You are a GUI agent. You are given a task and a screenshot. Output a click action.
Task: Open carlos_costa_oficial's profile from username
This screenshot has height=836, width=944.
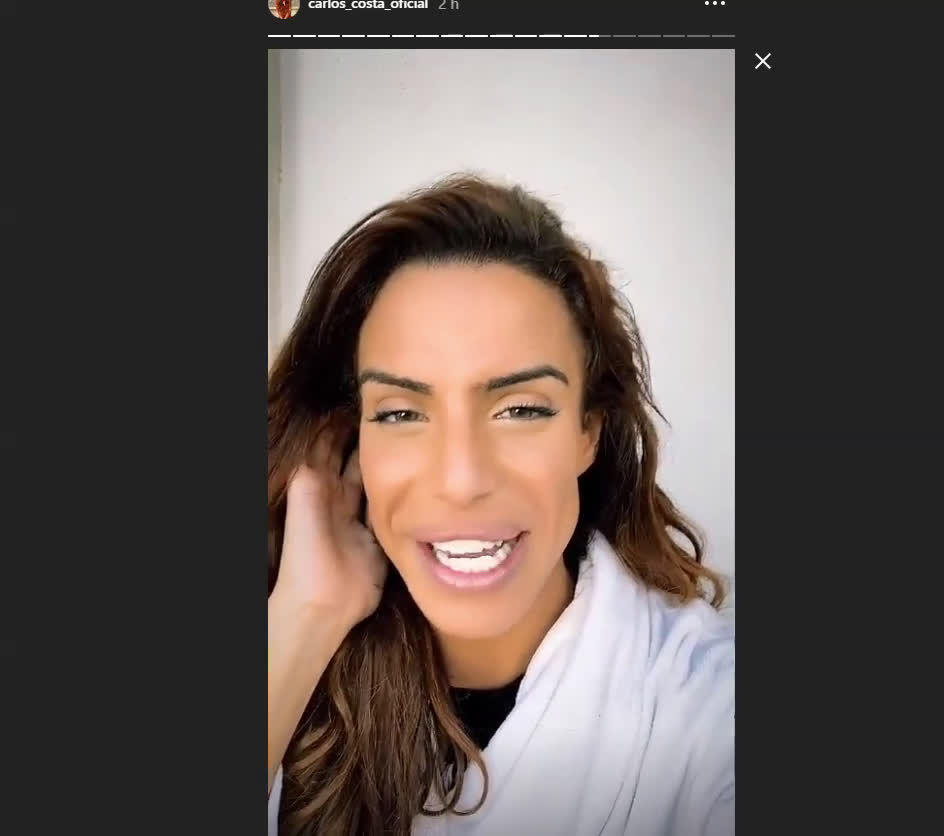point(367,5)
